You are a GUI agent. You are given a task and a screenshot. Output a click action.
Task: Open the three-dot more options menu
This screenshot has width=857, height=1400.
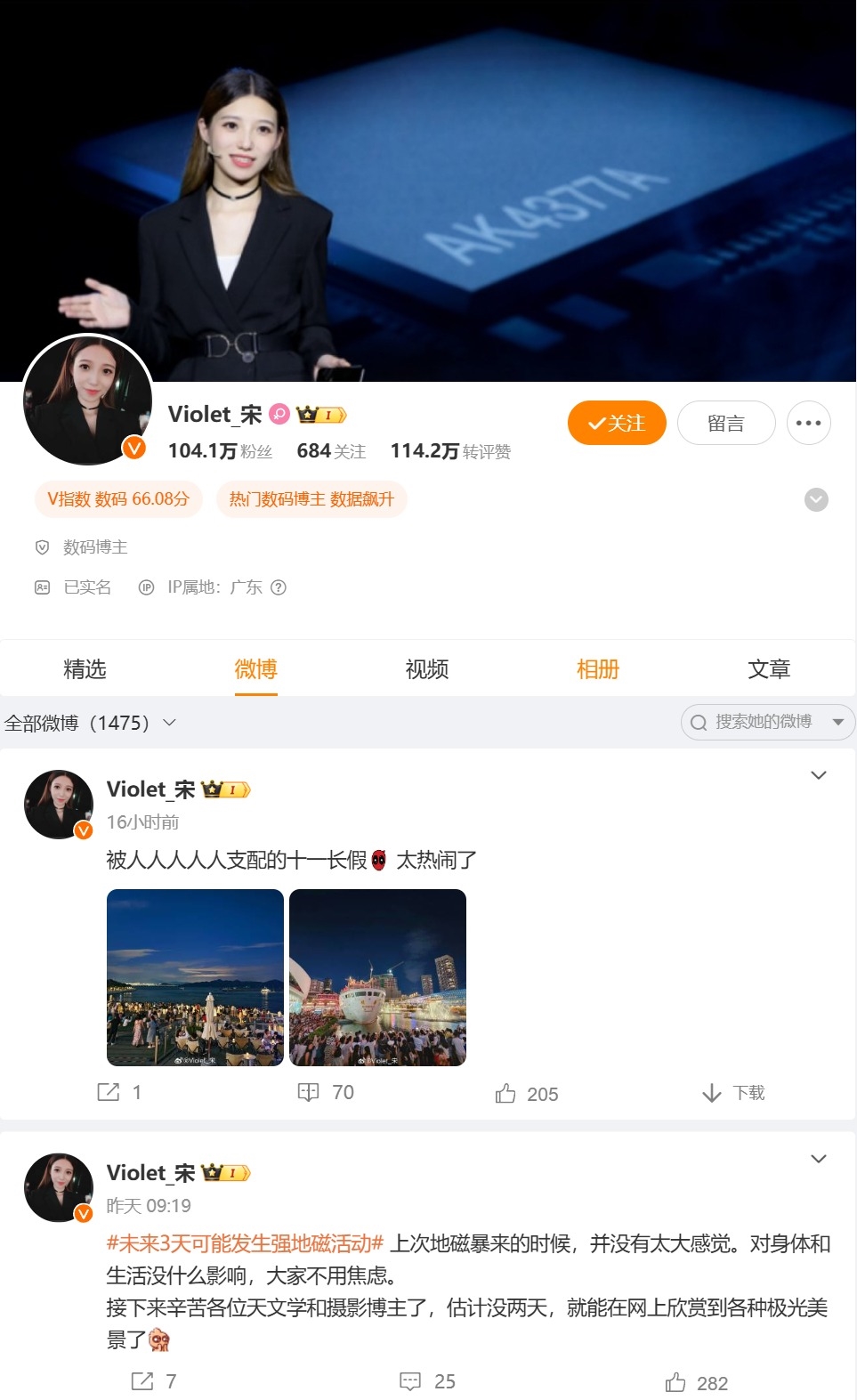808,423
